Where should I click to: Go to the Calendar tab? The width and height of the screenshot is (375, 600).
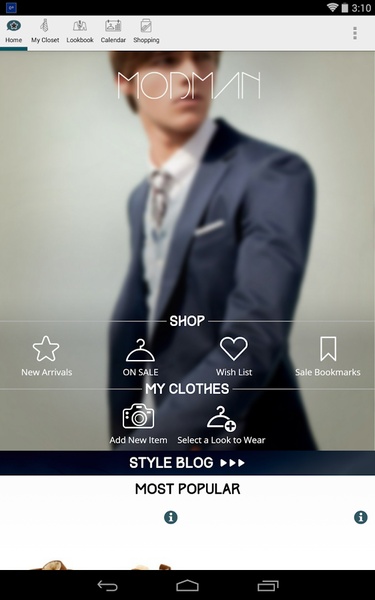[113, 32]
